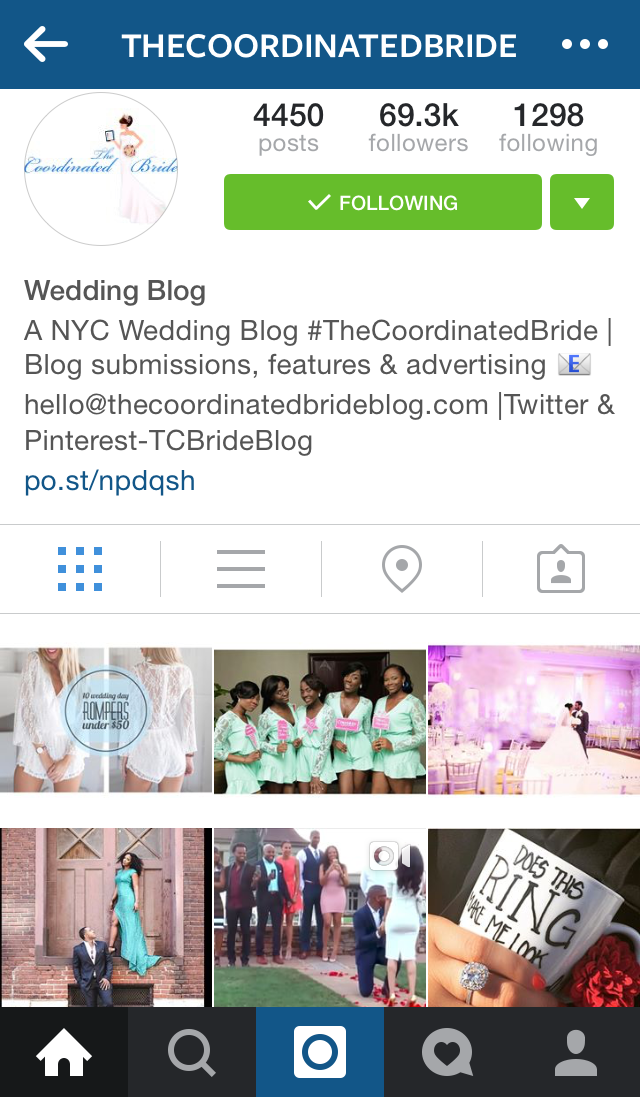Switch to grid view

[80, 569]
